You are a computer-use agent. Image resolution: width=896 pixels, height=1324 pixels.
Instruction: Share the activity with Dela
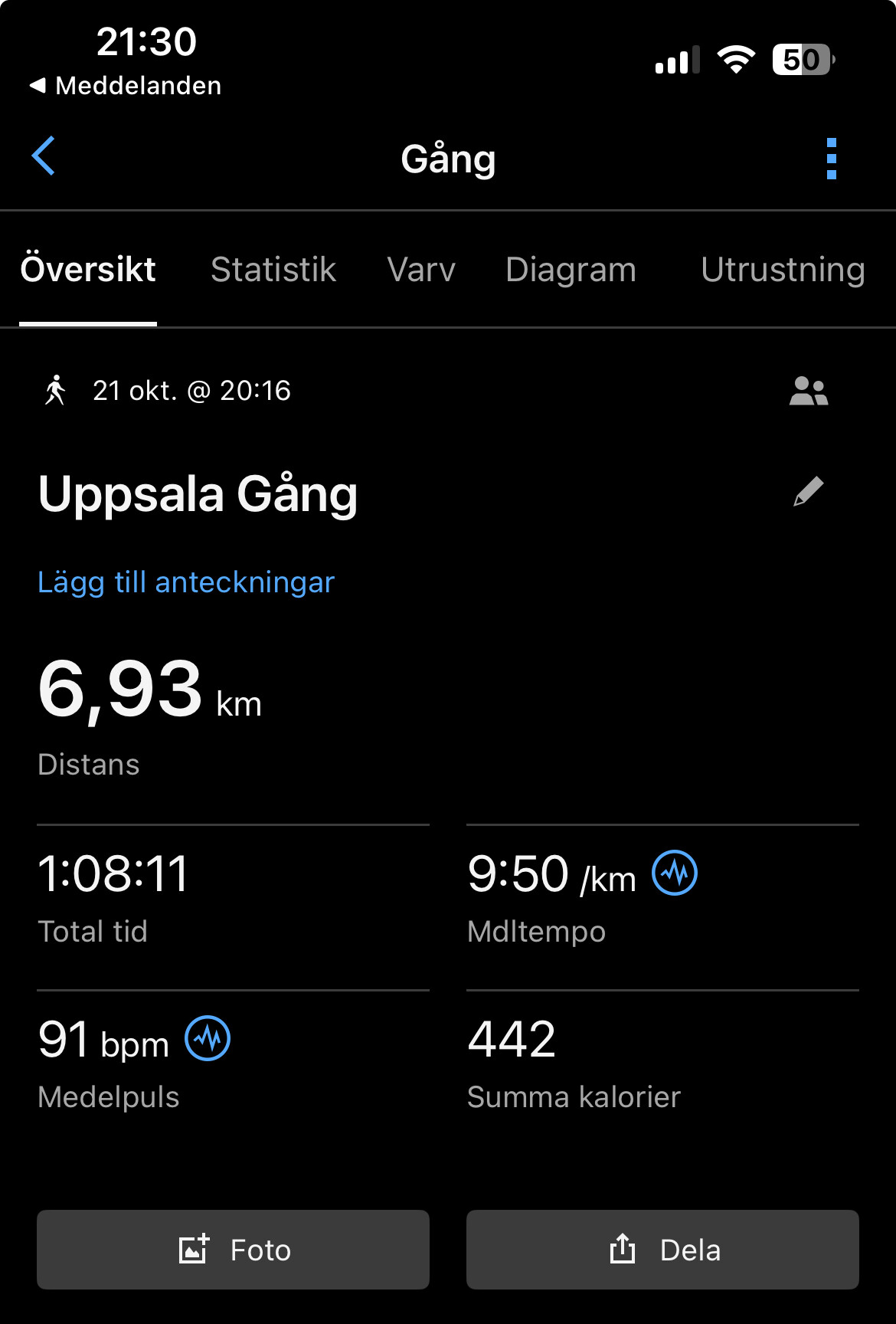[662, 1250]
